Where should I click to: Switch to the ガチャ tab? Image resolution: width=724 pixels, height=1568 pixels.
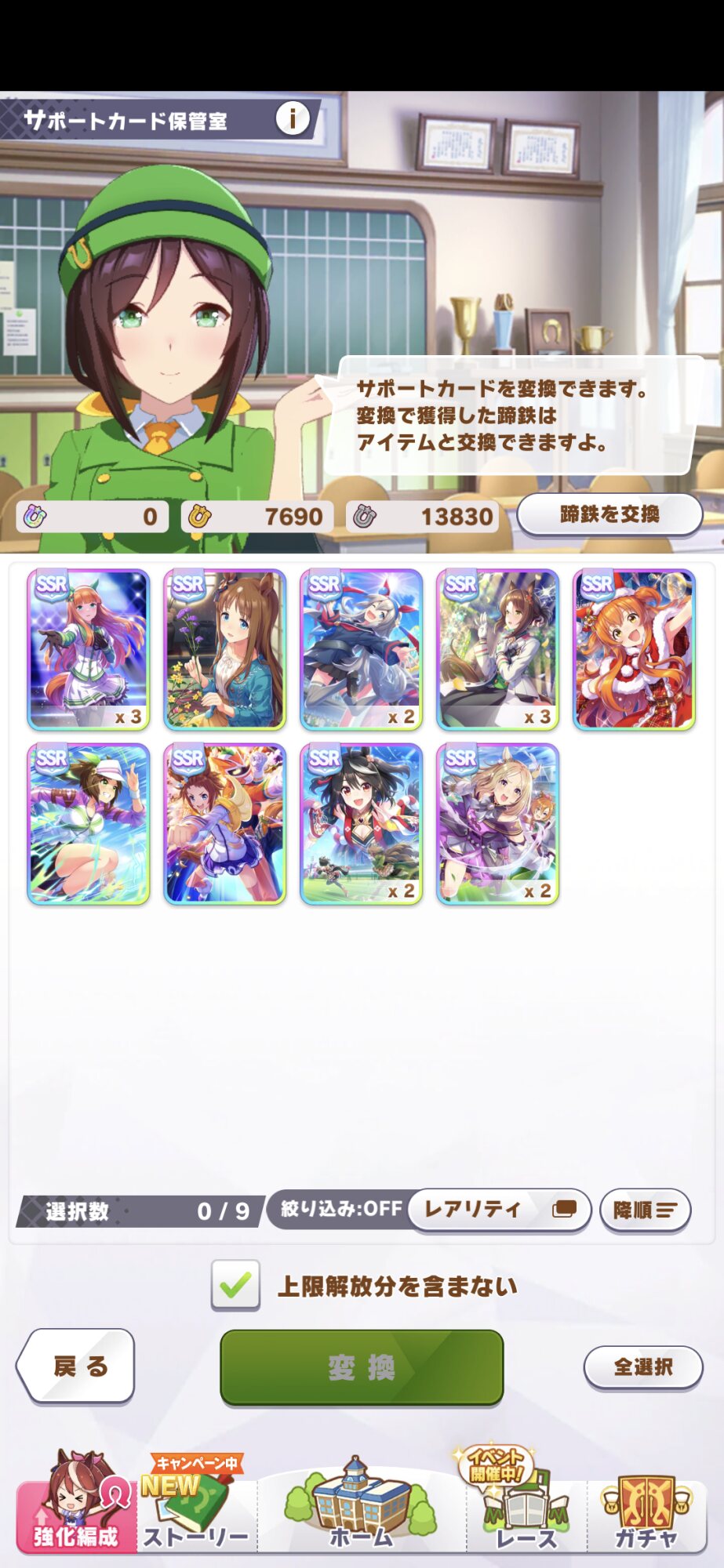[646, 1509]
